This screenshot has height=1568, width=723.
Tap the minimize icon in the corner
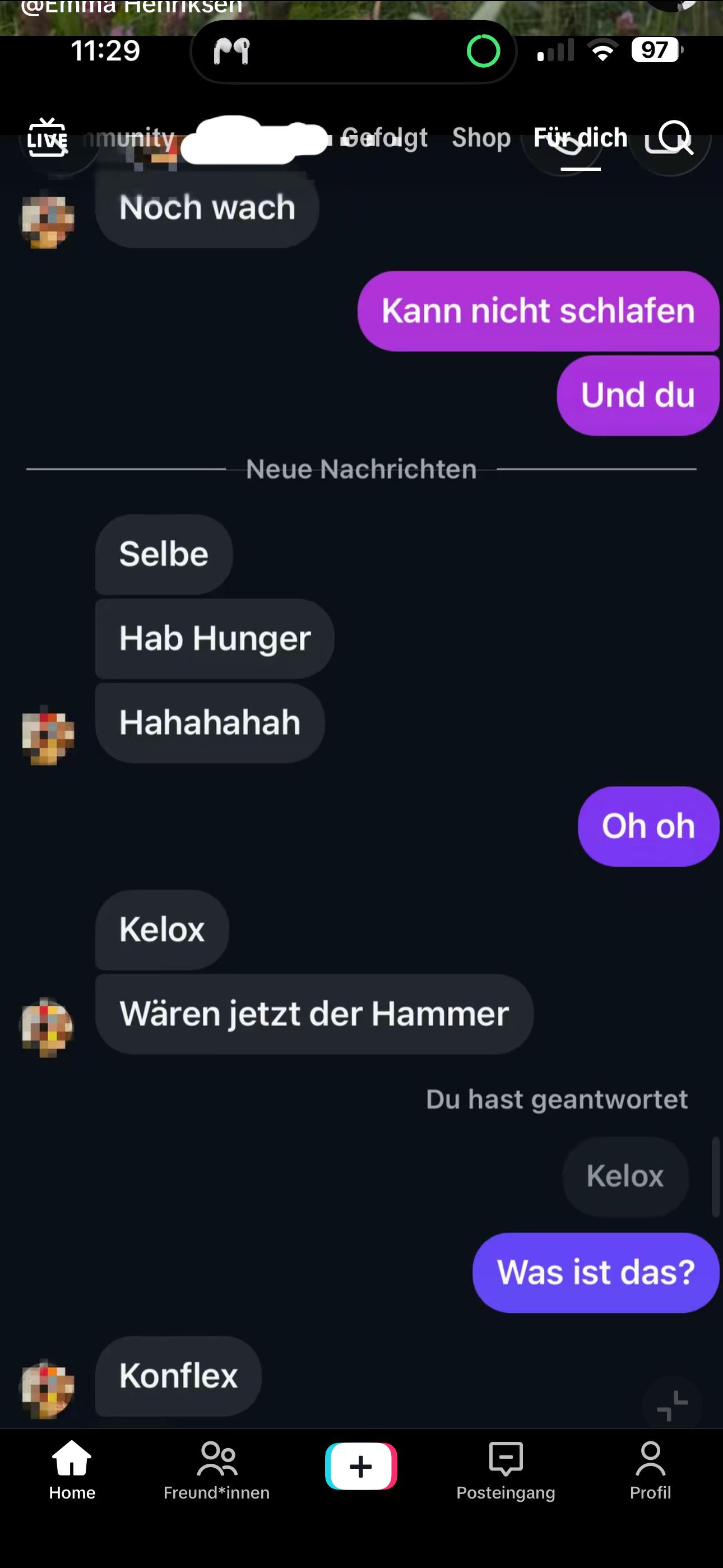click(673, 1405)
